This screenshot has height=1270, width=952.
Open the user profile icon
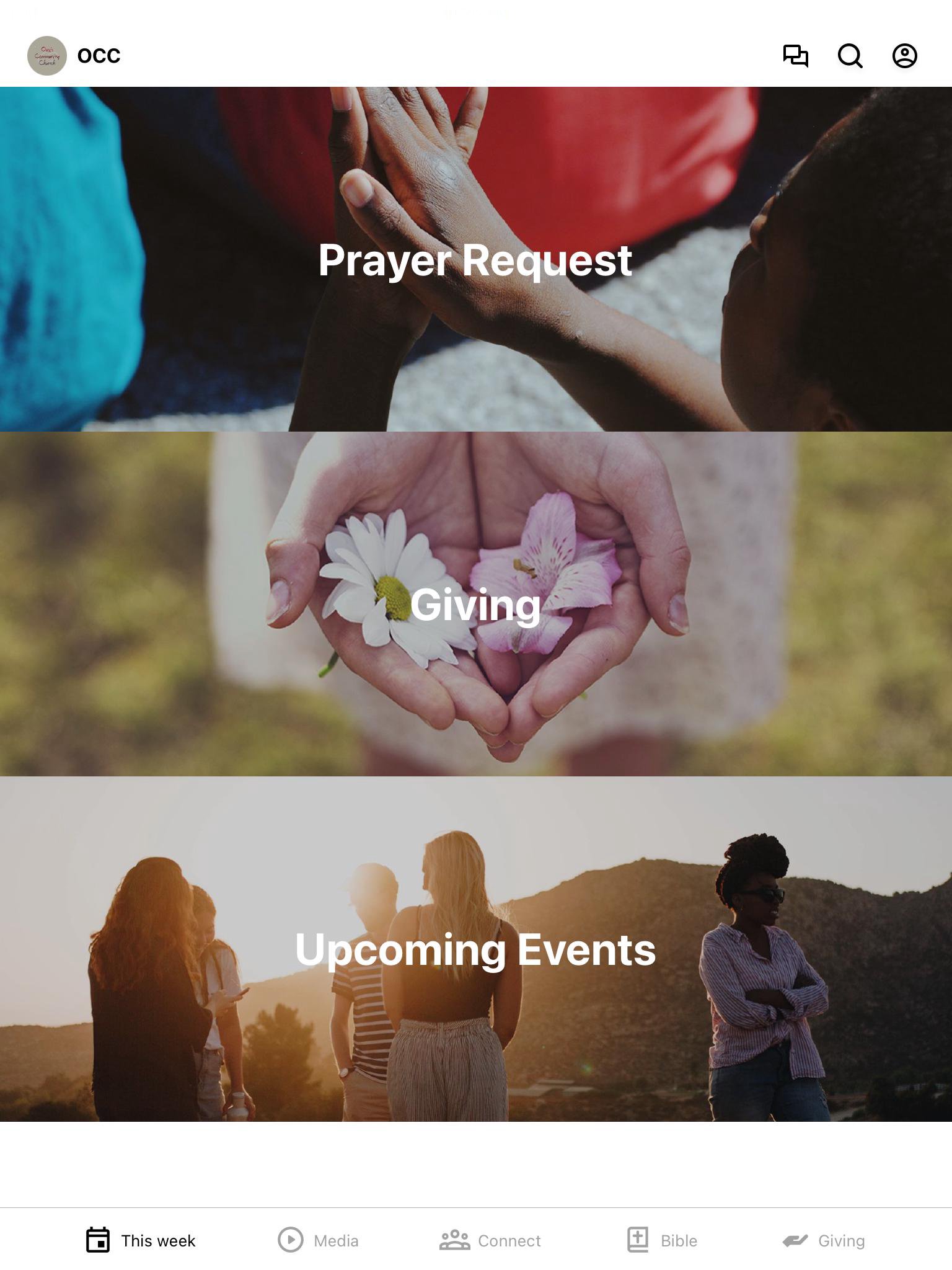click(x=904, y=56)
